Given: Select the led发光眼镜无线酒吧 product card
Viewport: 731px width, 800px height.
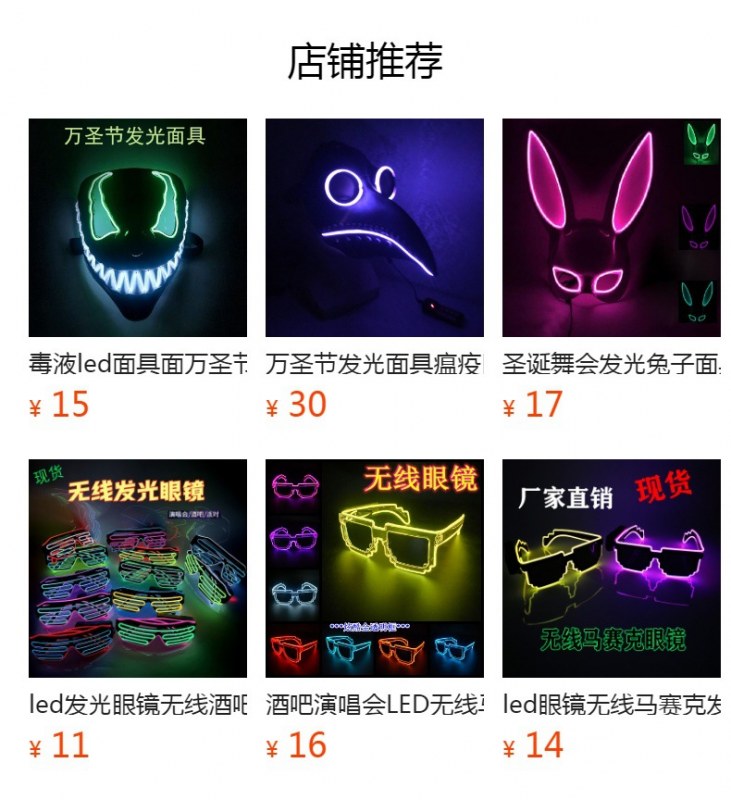Looking at the screenshot, I should 137,568.
